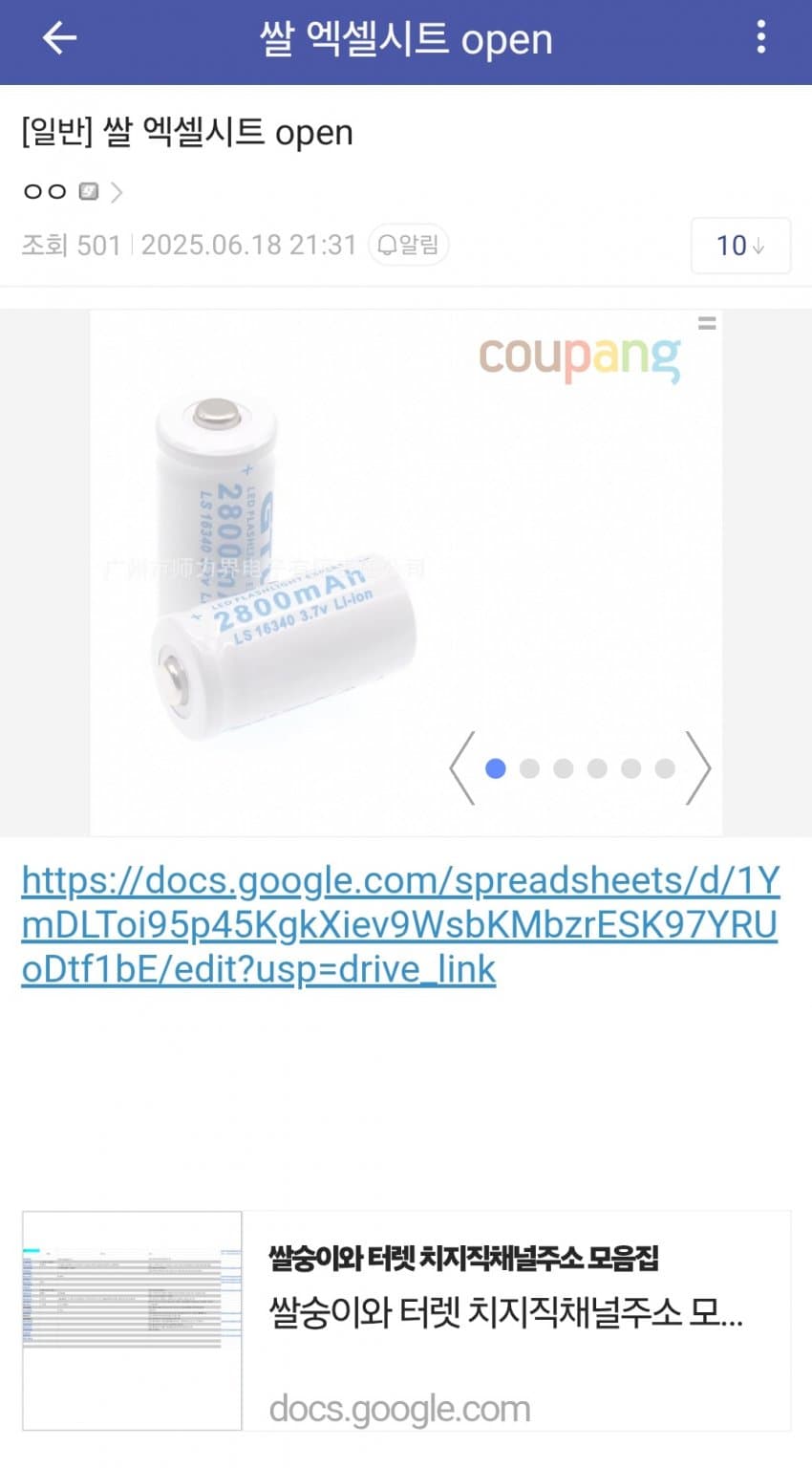Jump to the 10 comments button
The width and height of the screenshot is (812, 1468).
(739, 246)
